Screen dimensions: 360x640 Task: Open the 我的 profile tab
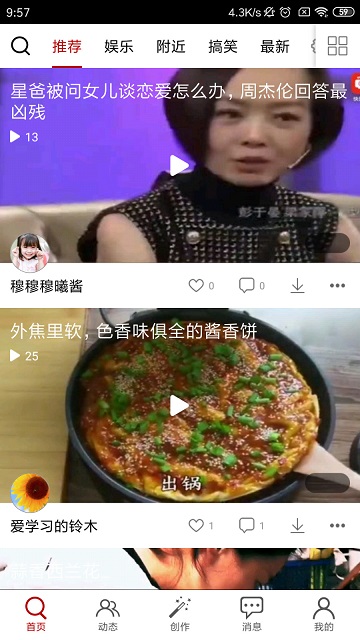click(324, 614)
